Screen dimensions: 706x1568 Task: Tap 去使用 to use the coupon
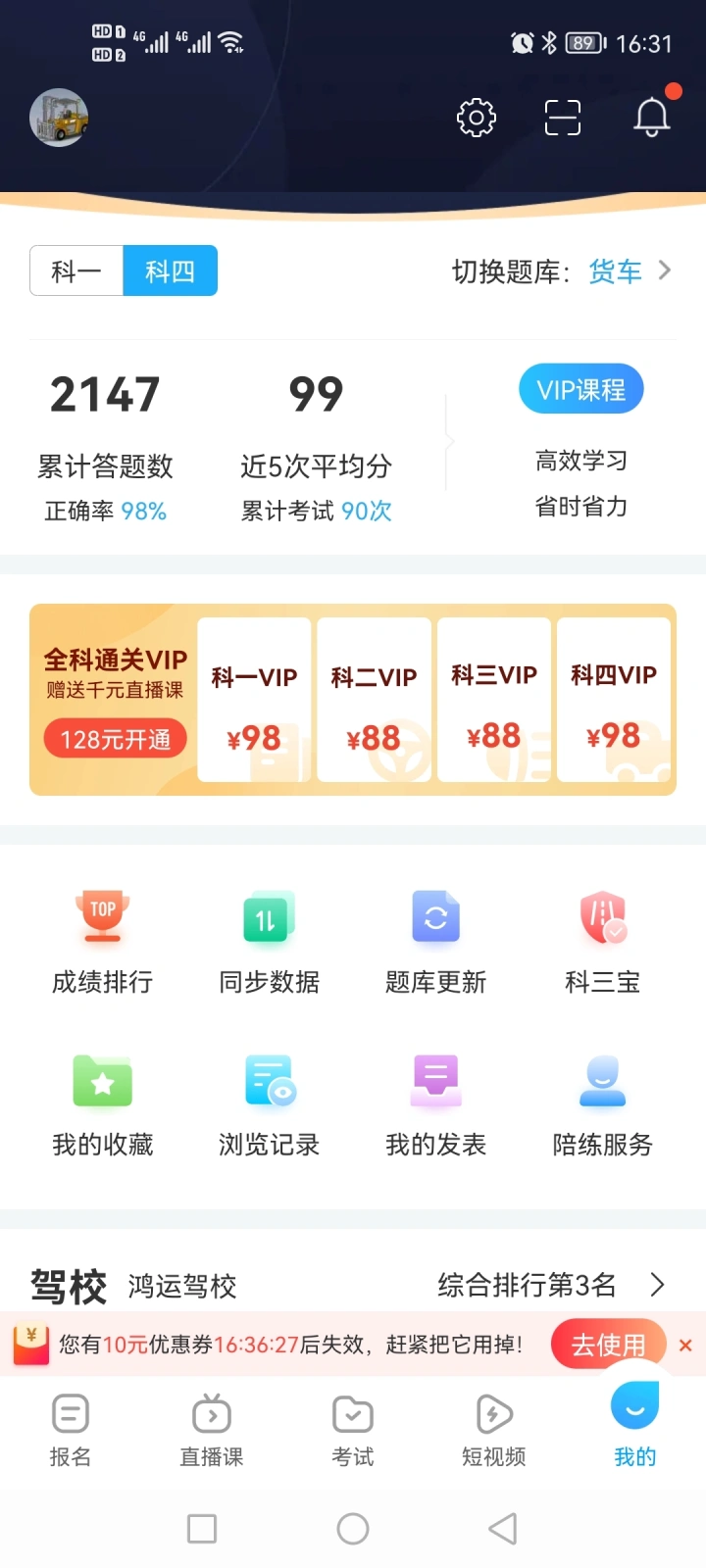point(609,1345)
